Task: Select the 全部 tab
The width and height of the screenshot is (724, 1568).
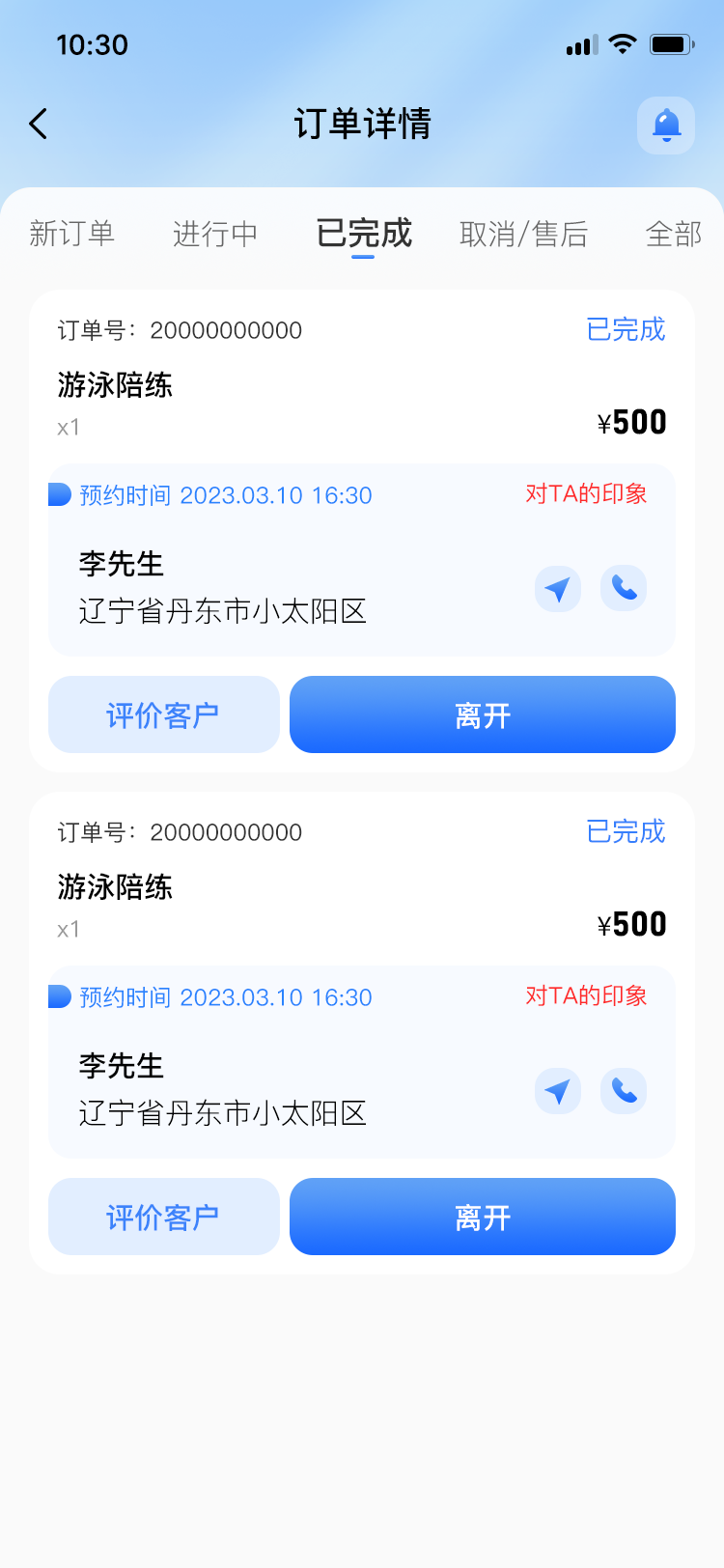Action: (x=675, y=234)
